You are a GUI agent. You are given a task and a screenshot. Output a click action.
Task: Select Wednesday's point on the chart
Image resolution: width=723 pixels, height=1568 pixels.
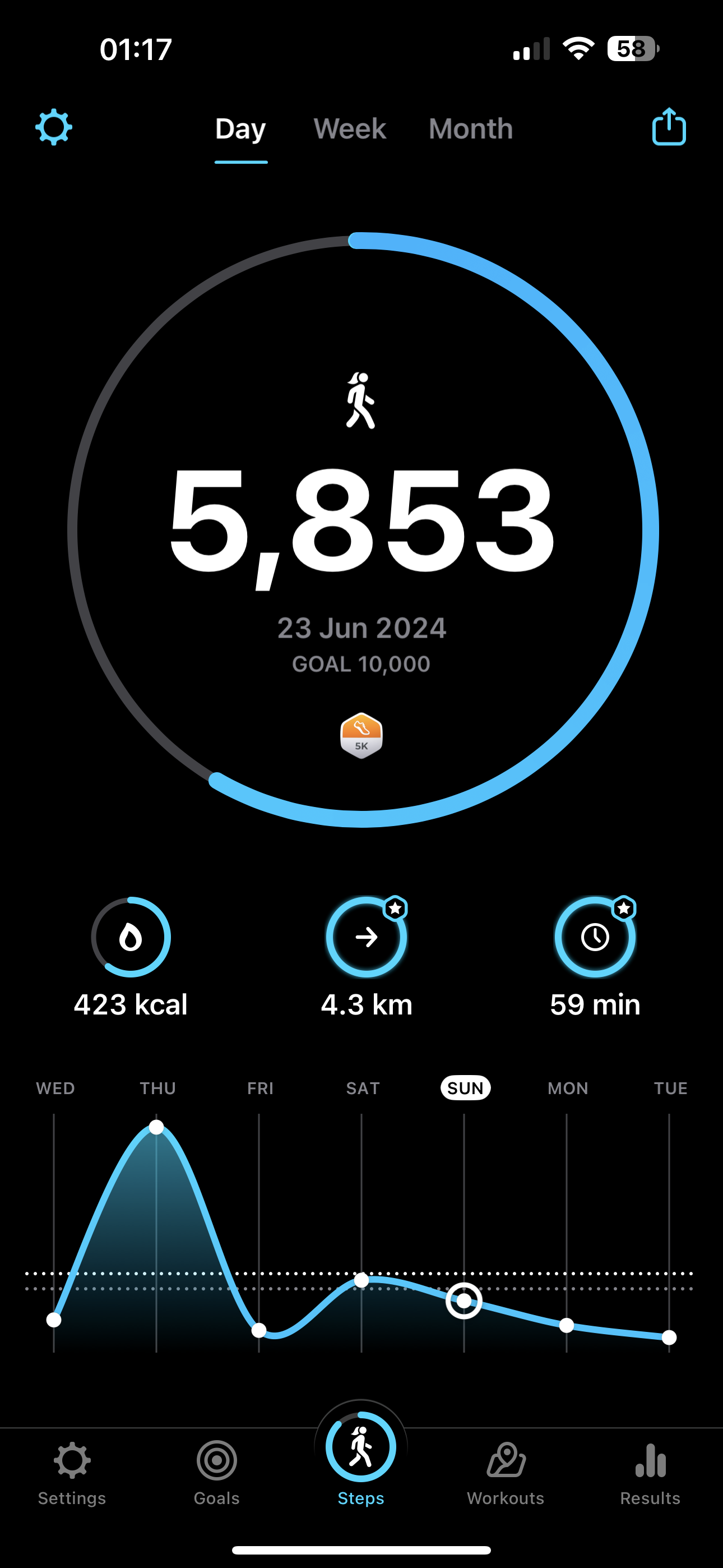pos(54,1320)
